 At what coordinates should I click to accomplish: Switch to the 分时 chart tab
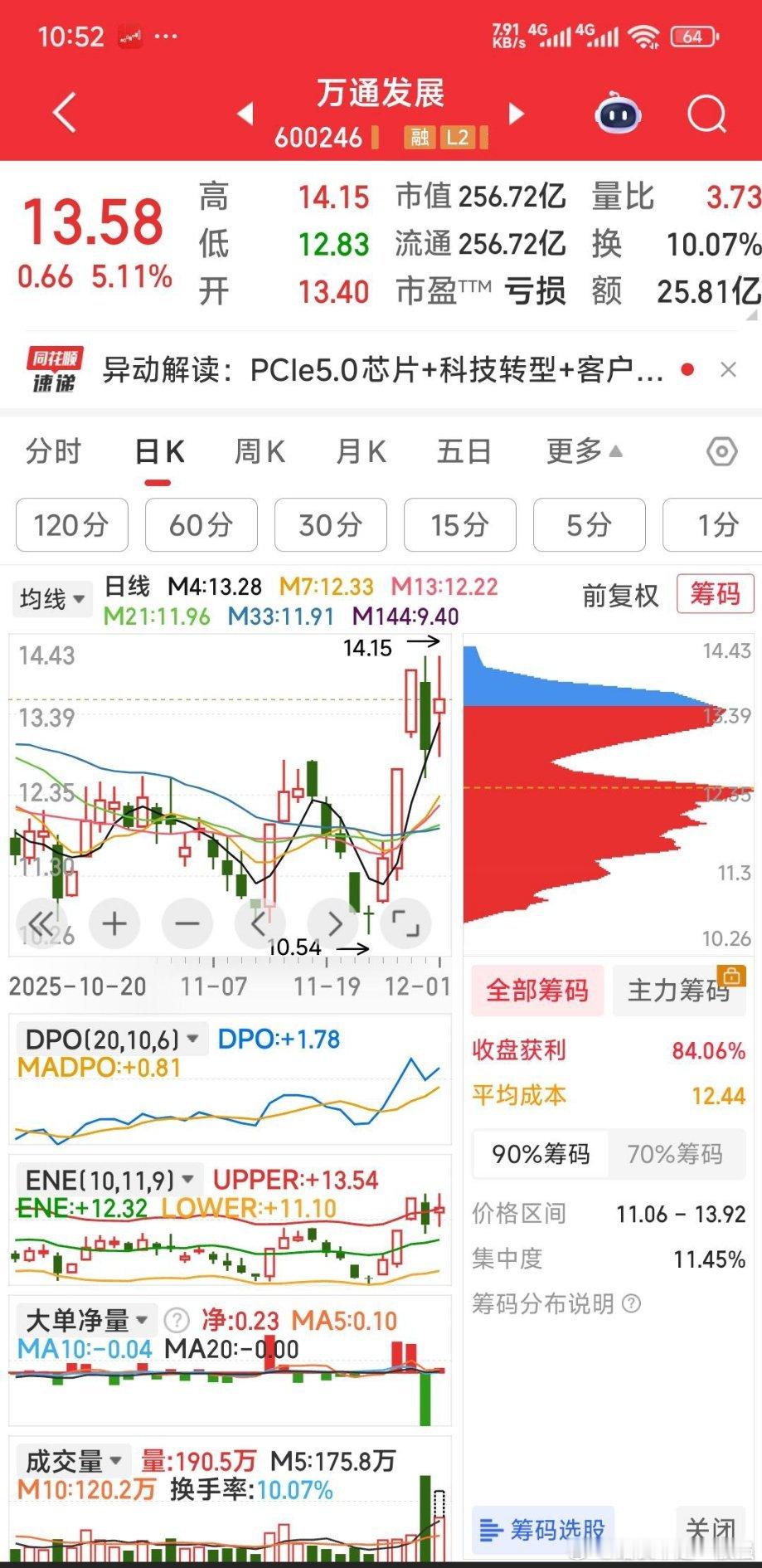[x=53, y=452]
